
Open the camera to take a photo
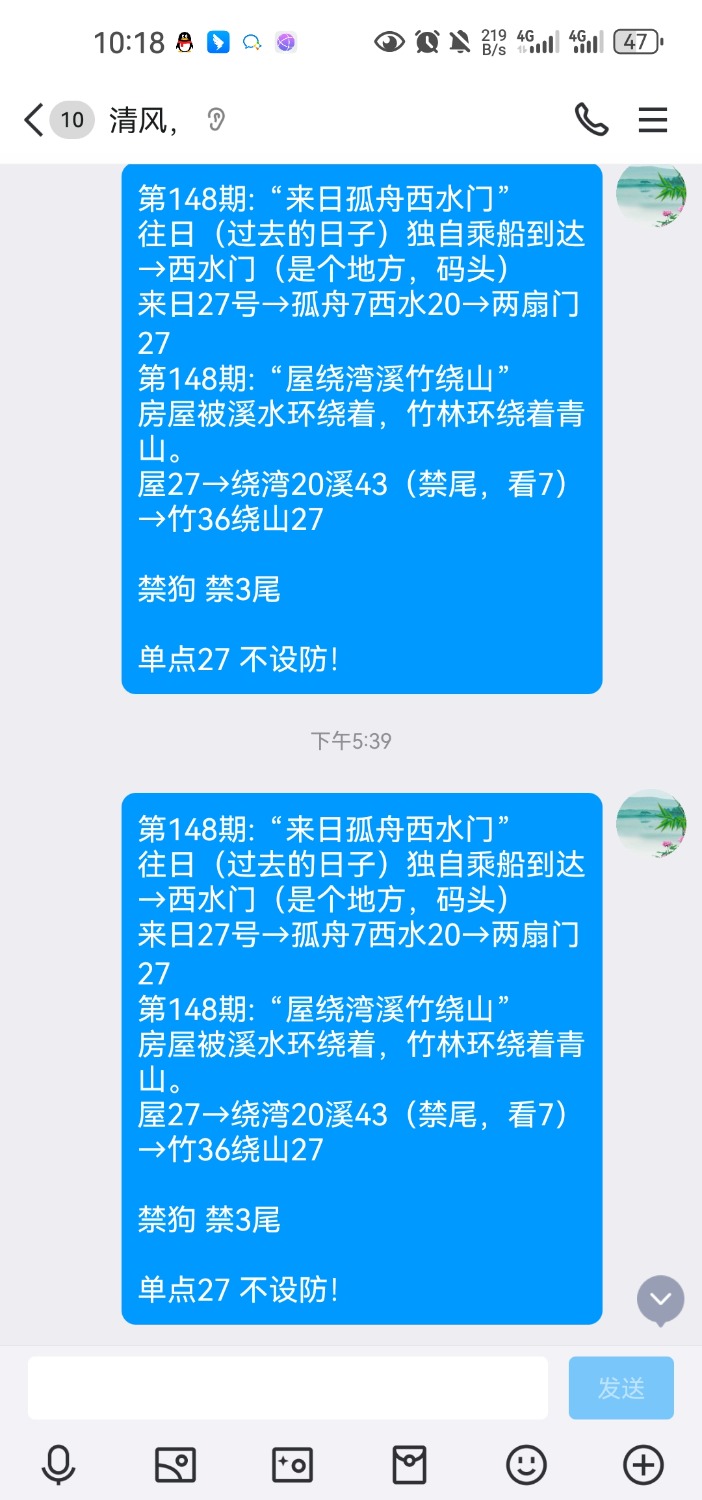(293, 1465)
